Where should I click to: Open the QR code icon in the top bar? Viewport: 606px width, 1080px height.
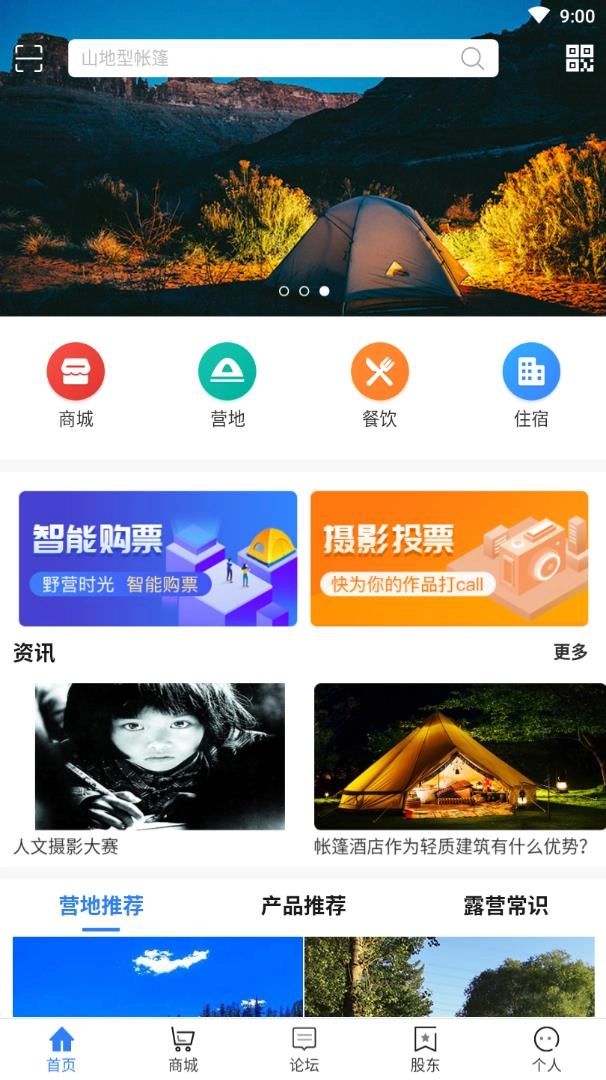pyautogui.click(x=580, y=58)
